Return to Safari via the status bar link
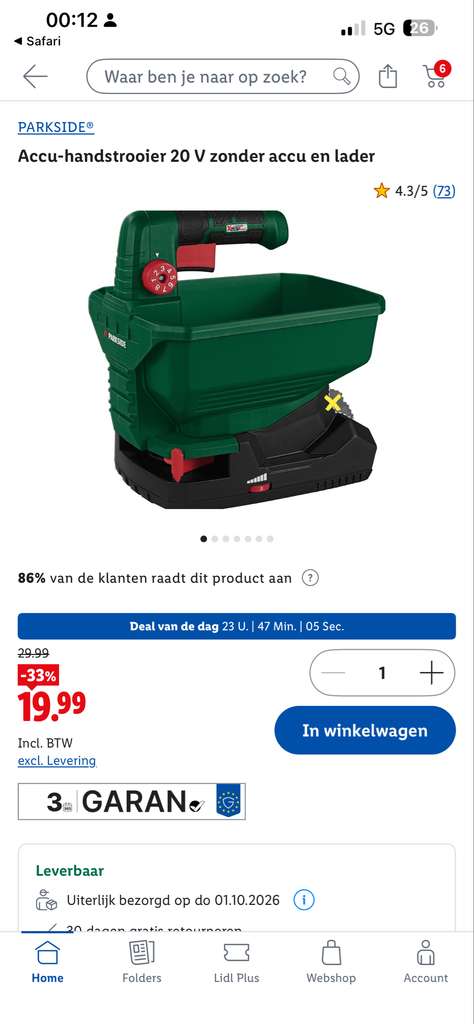This screenshot has height=1024, width=474. pyautogui.click(x=37, y=41)
